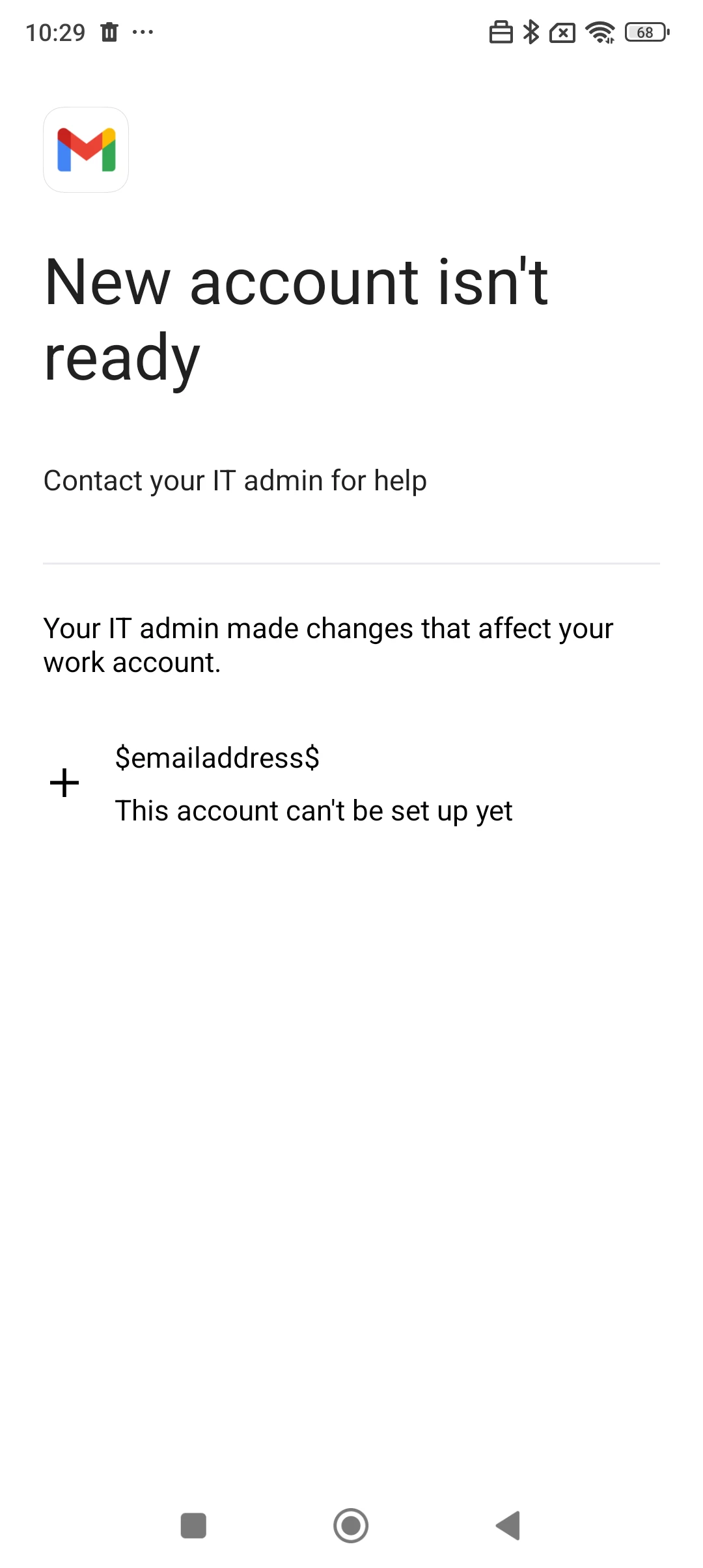The height and width of the screenshot is (1568, 703).
Task: Open the recent apps view
Action: [x=193, y=1525]
